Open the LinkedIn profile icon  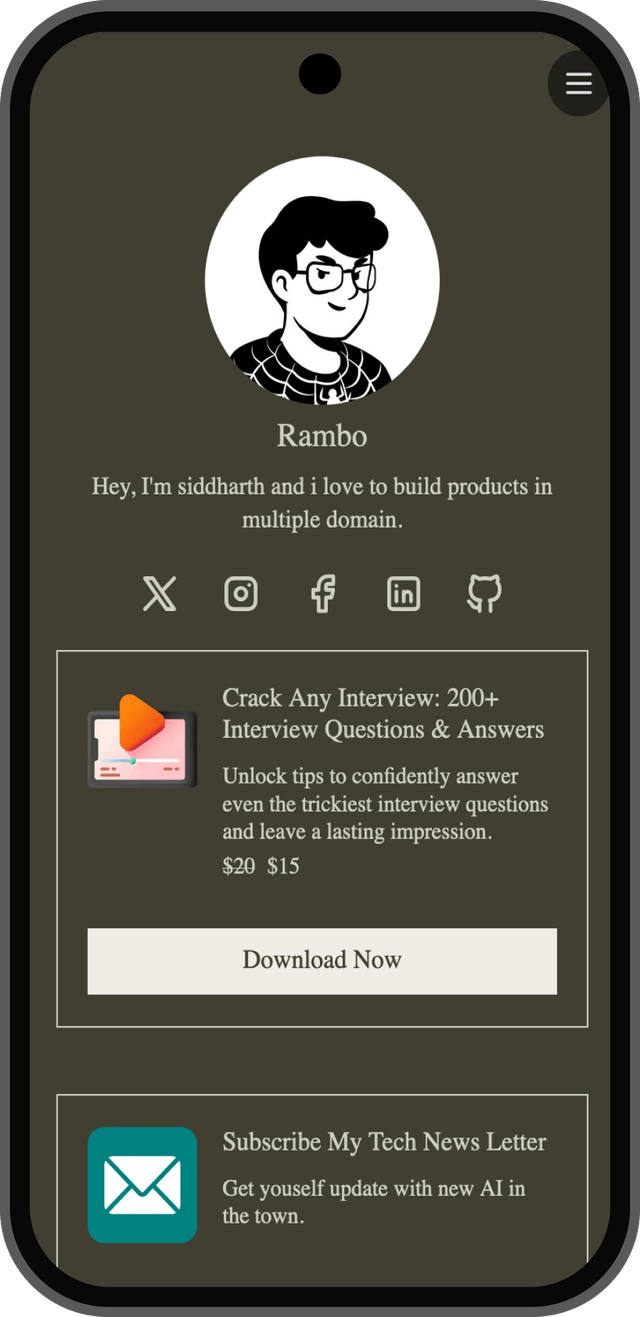pos(403,593)
